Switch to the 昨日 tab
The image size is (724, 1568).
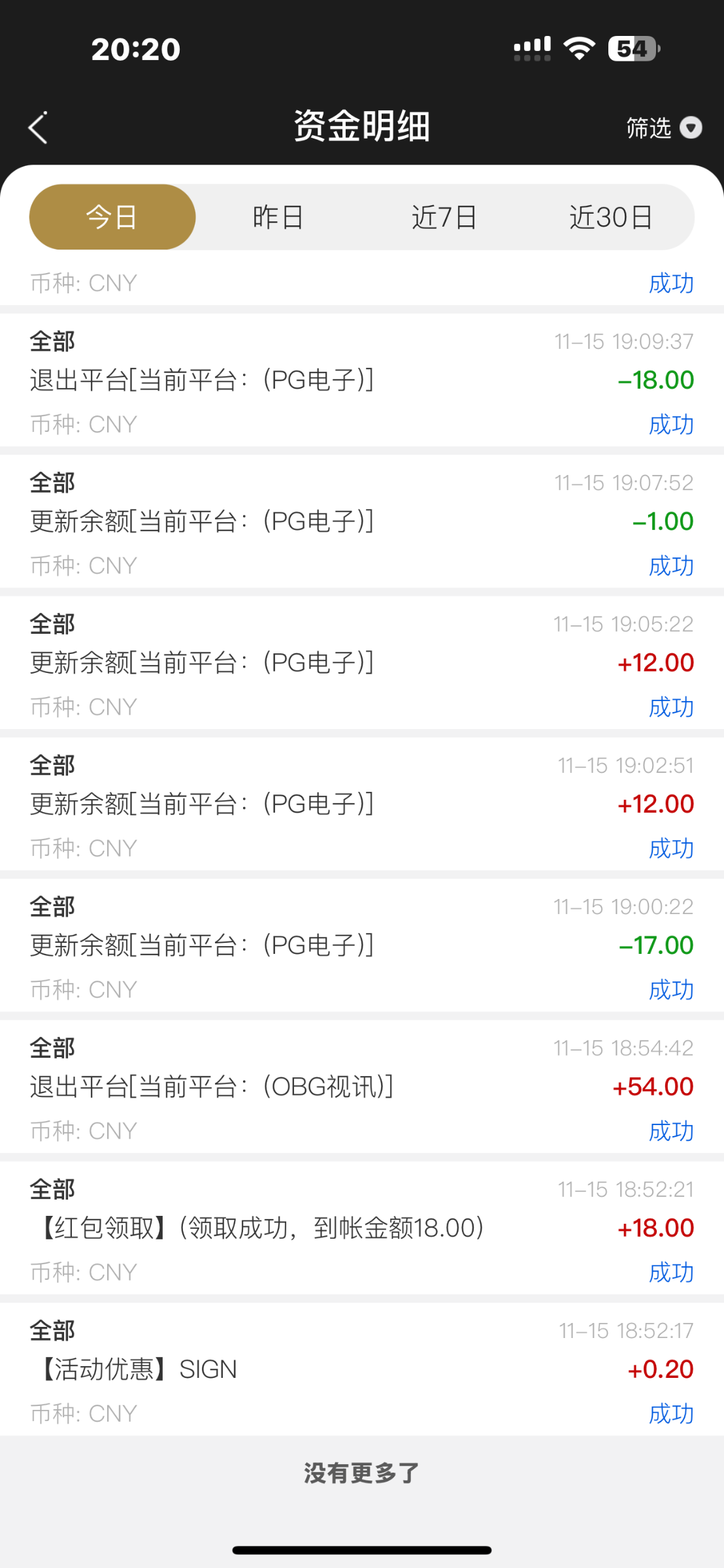[278, 217]
